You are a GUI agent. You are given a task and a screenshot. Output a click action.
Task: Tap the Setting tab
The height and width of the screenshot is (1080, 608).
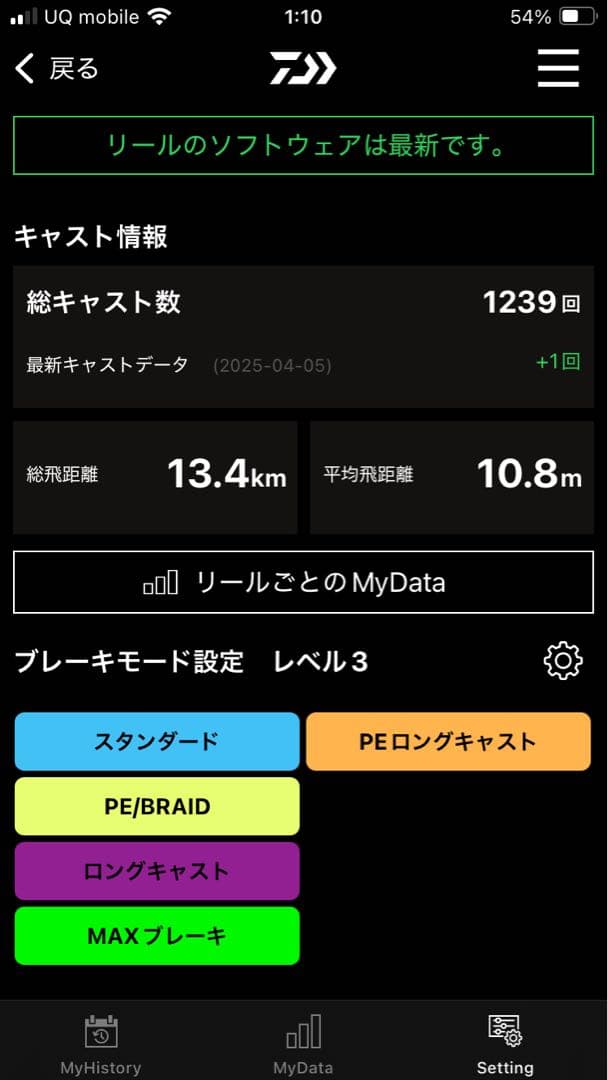pyautogui.click(x=505, y=1044)
